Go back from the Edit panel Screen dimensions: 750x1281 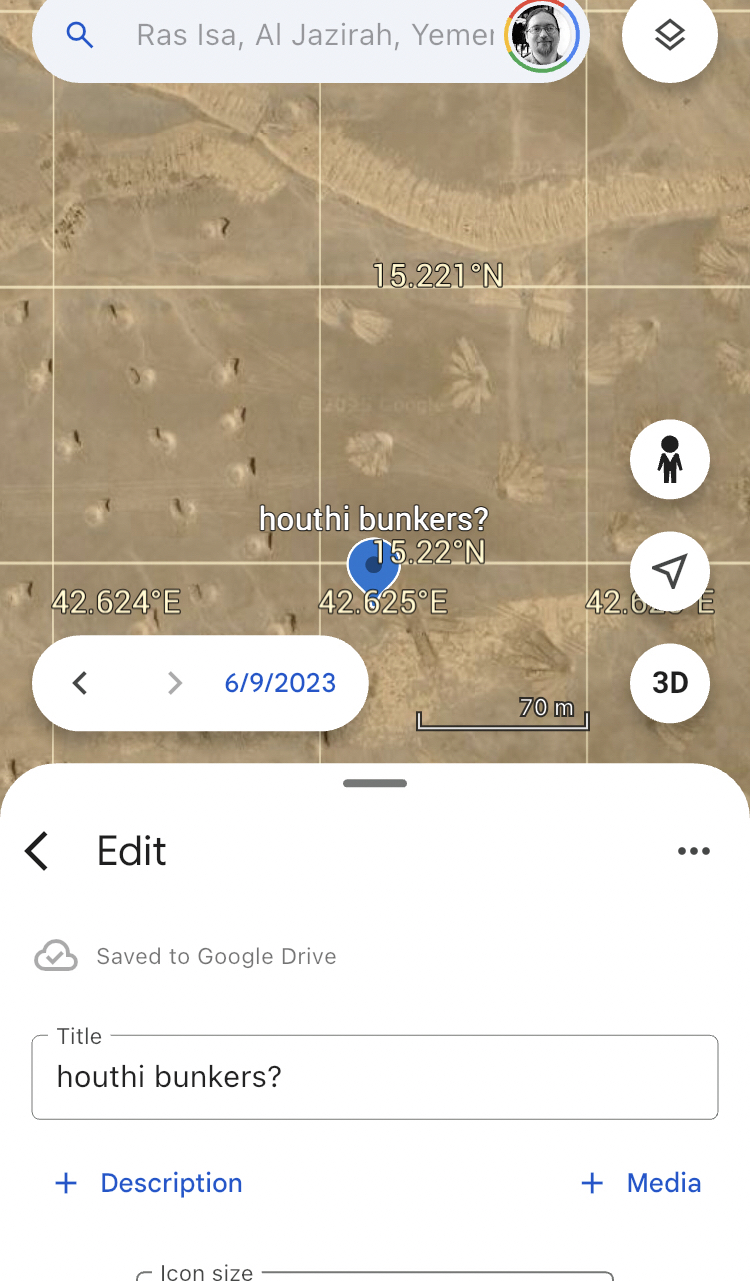[37, 851]
